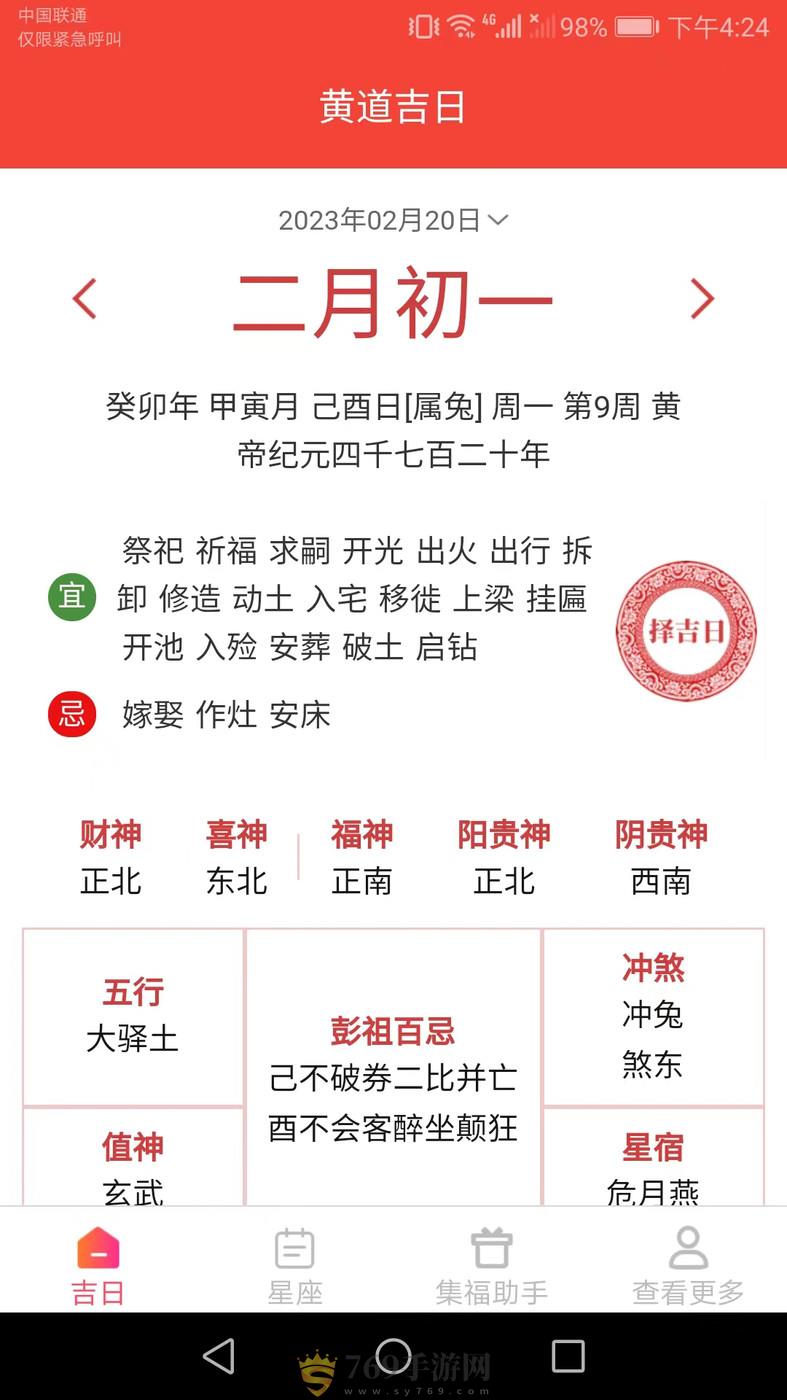Open the 集福助手 tab
The image size is (787, 1400).
click(x=491, y=1266)
